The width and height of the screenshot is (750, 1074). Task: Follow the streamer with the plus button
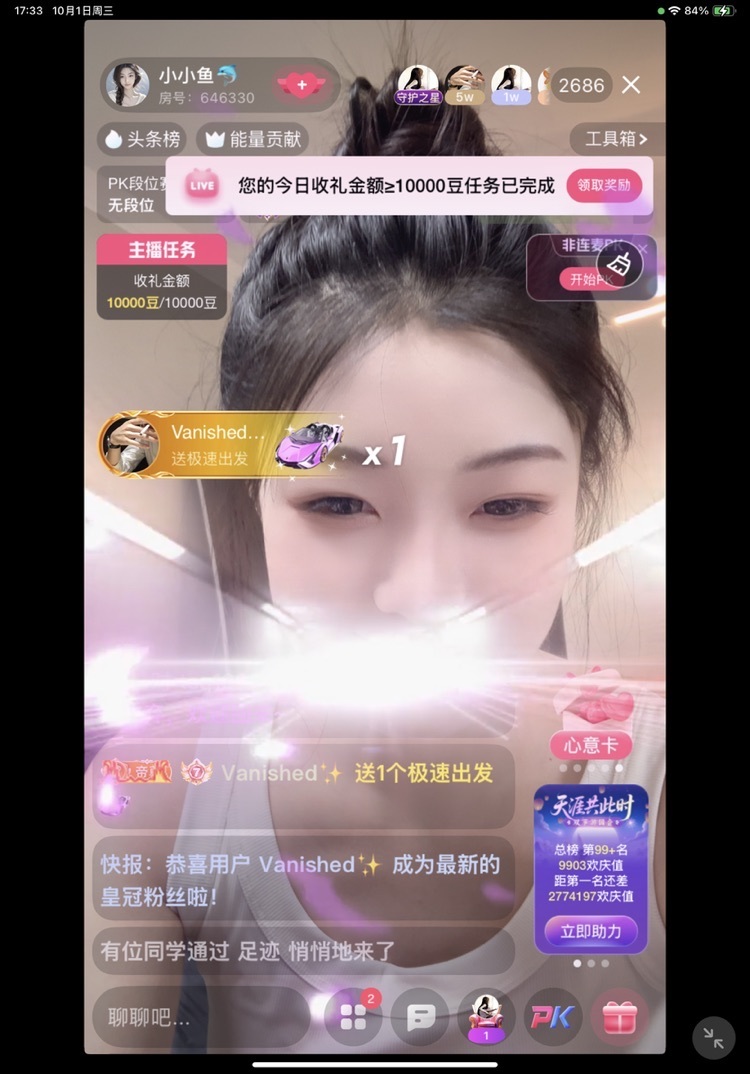(x=302, y=85)
